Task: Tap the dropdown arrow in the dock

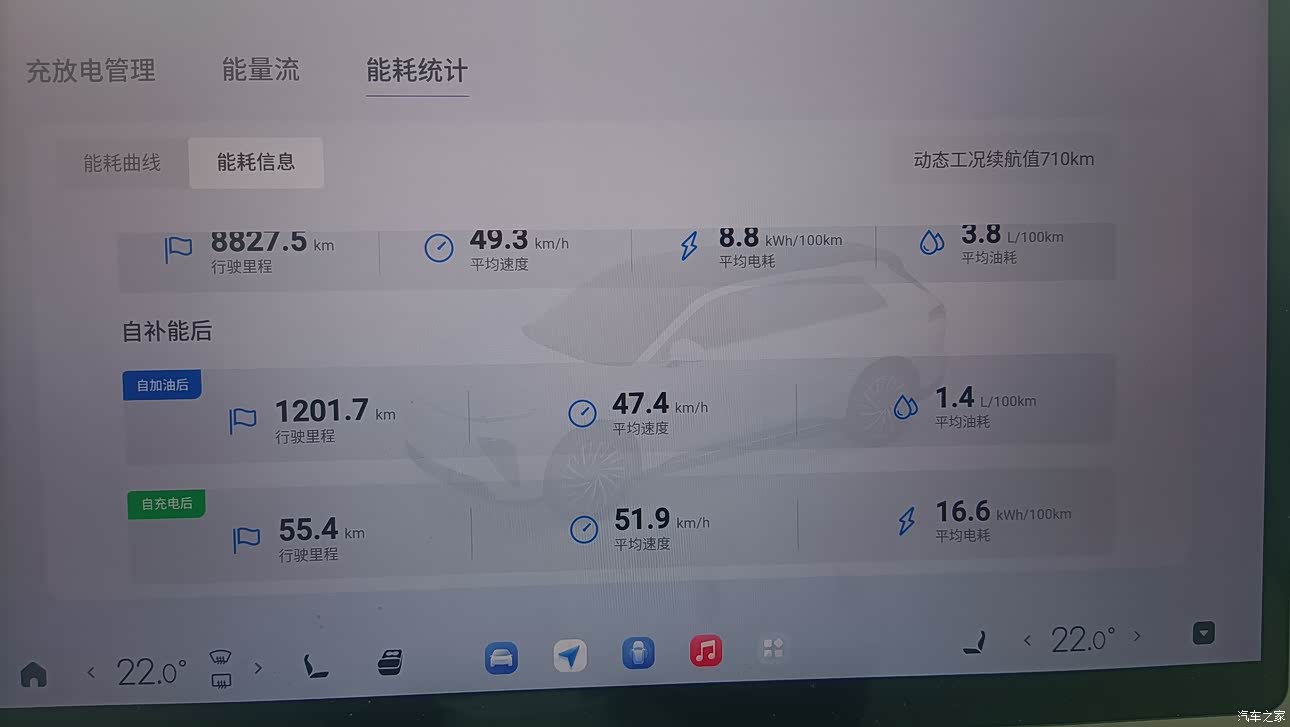Action: tap(1204, 632)
